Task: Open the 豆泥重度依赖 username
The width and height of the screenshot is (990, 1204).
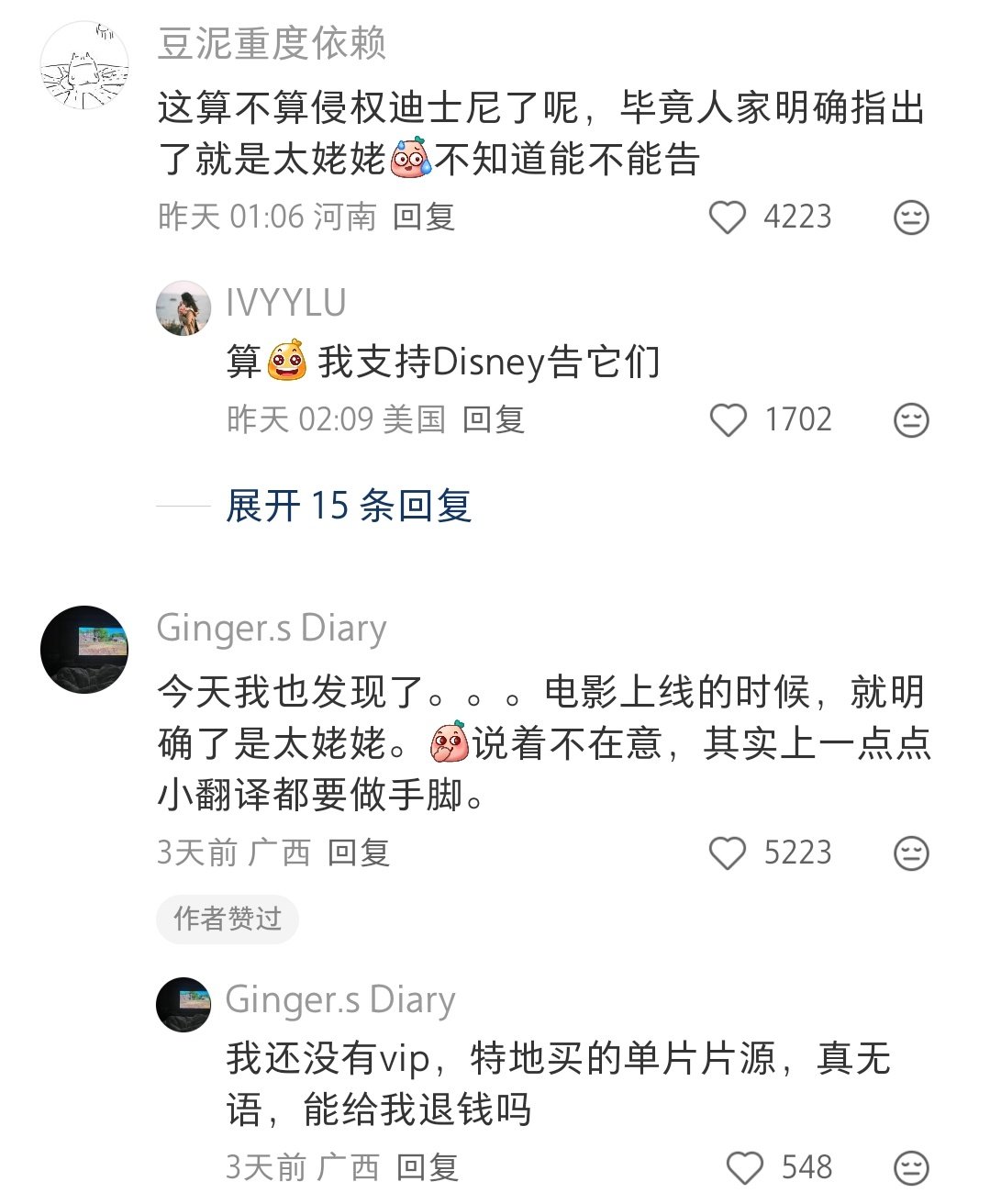Action: coord(272,43)
